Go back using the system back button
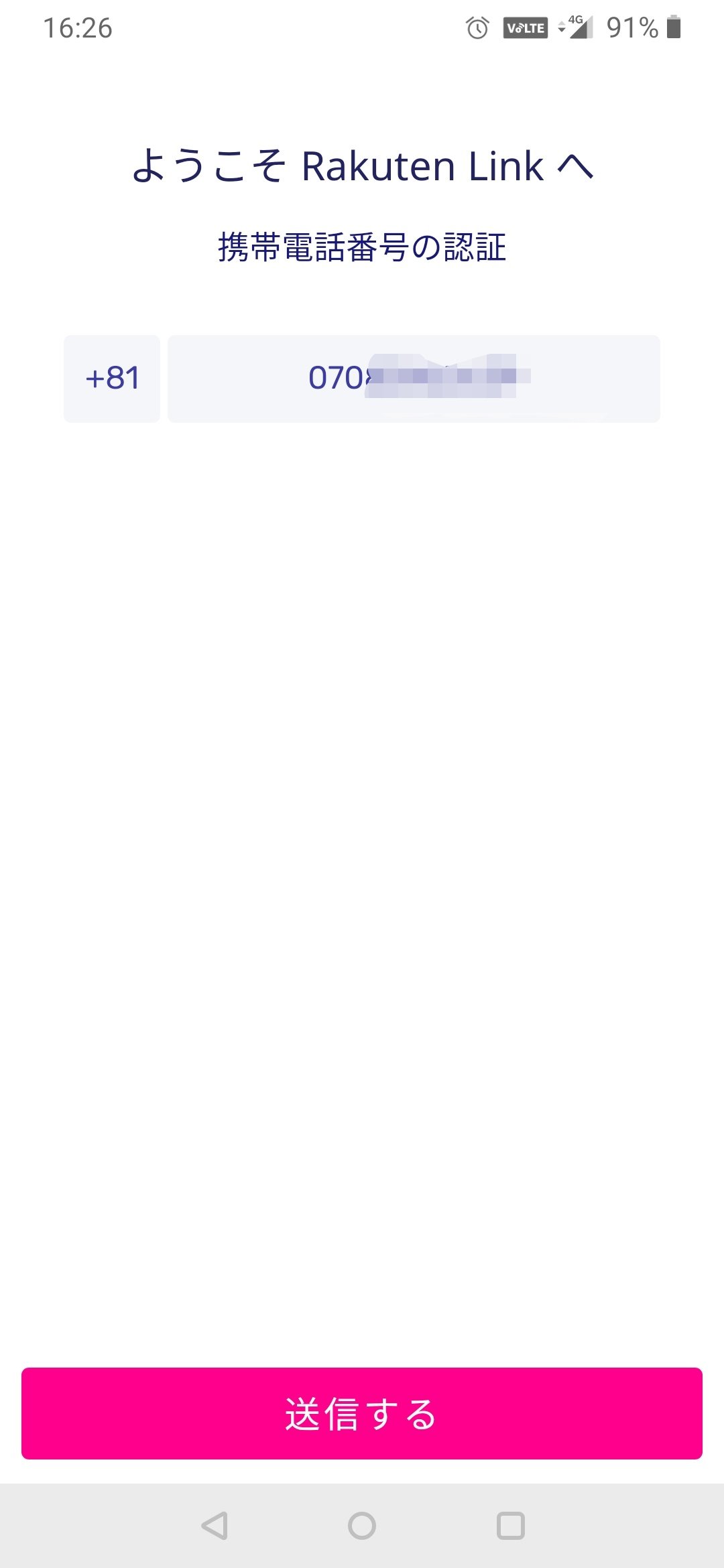The height and width of the screenshot is (1568, 724). [x=215, y=1526]
